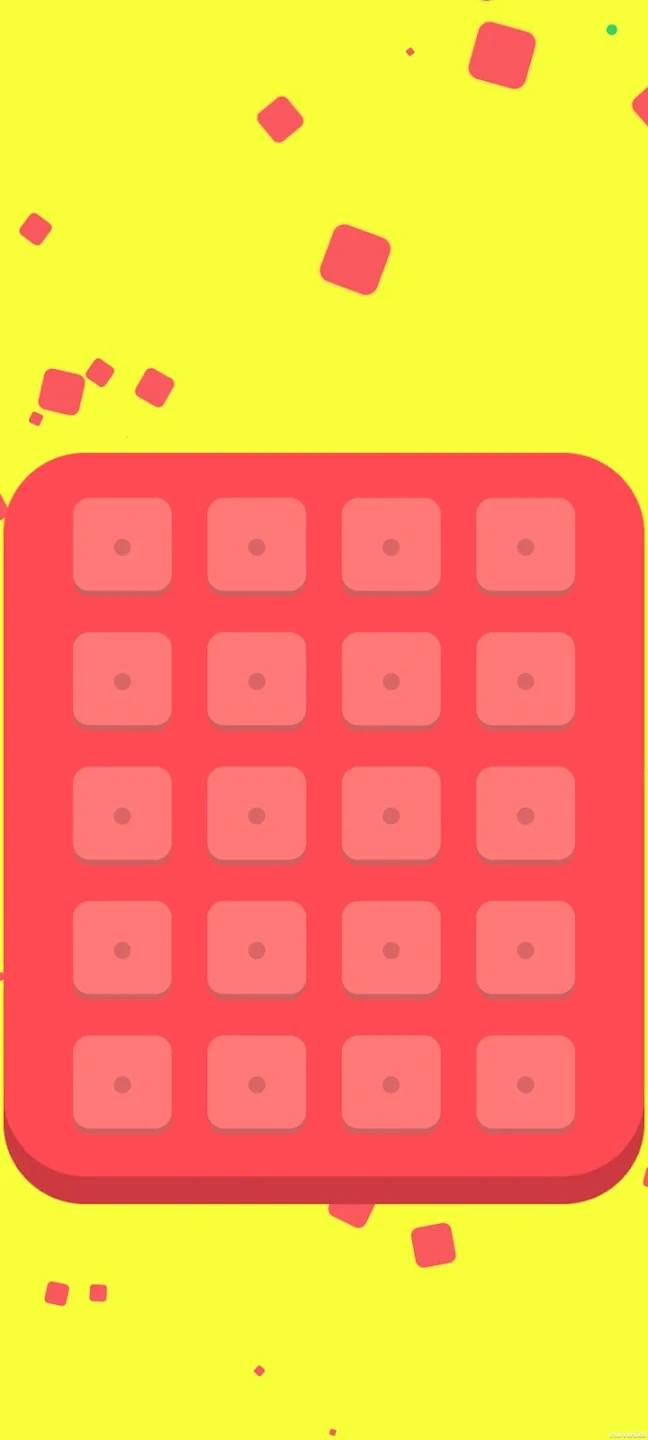
Task: Tap the first tile in the third row
Action: 122,815
